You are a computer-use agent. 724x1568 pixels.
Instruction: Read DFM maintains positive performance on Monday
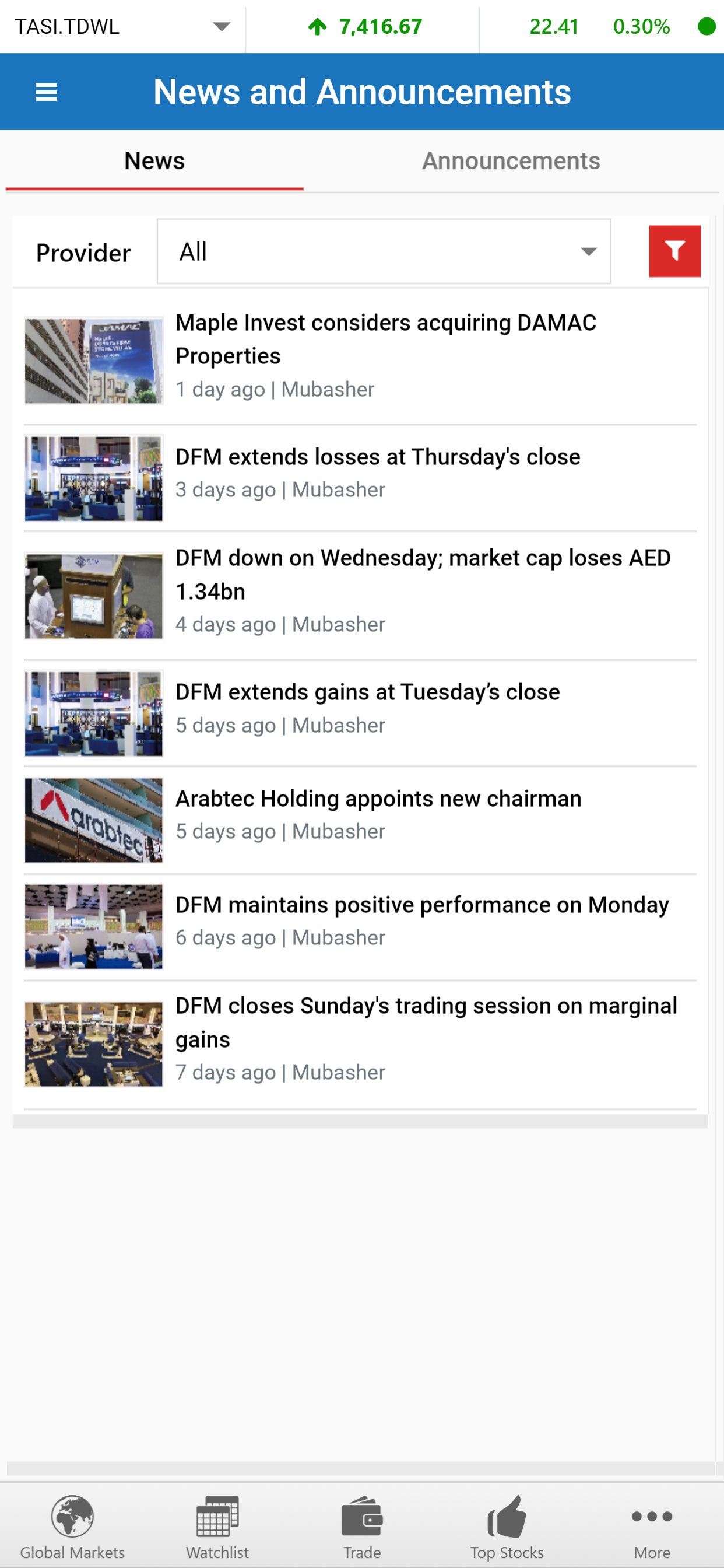pos(360,926)
